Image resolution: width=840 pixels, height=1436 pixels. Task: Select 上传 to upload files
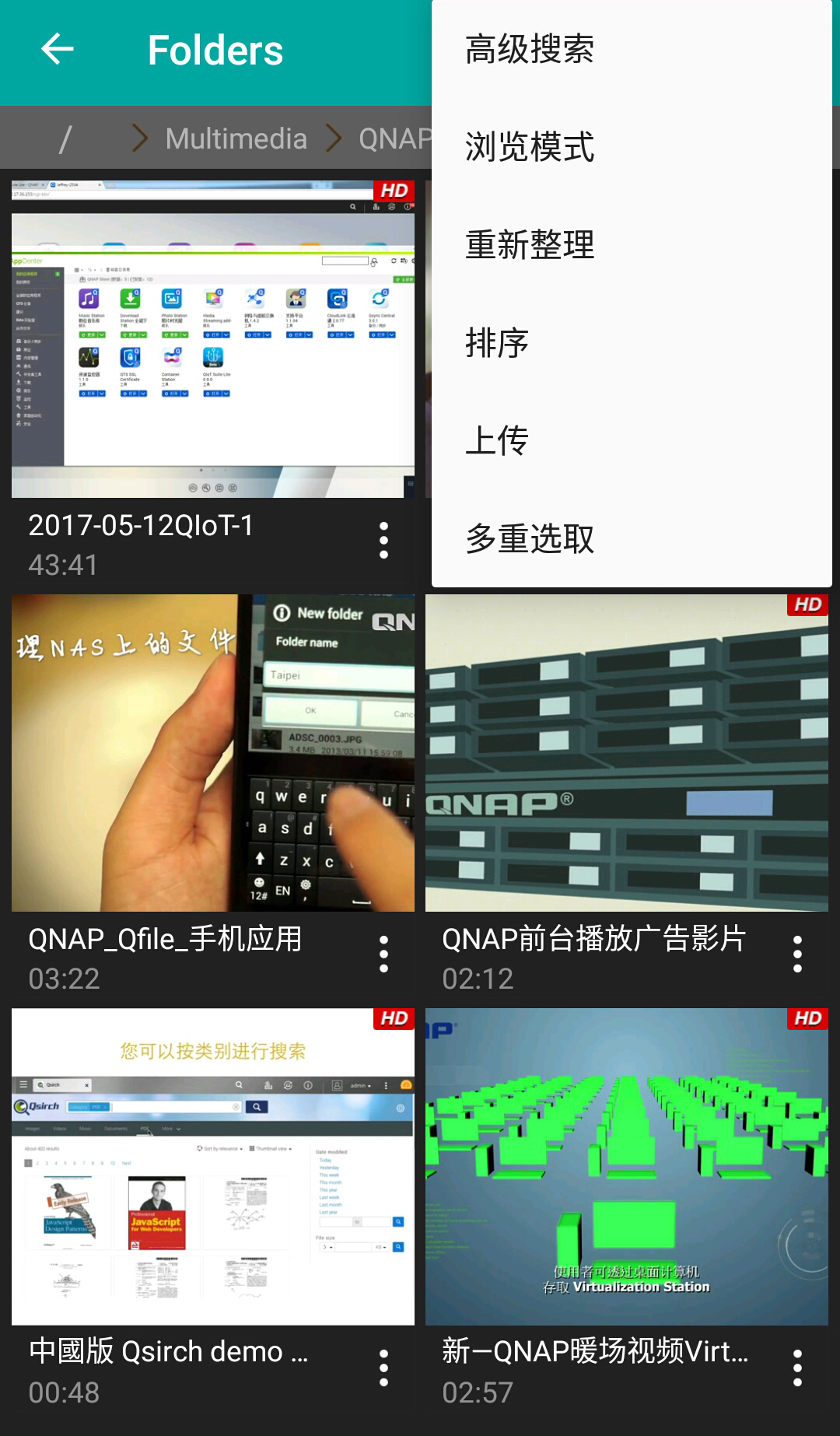(495, 440)
